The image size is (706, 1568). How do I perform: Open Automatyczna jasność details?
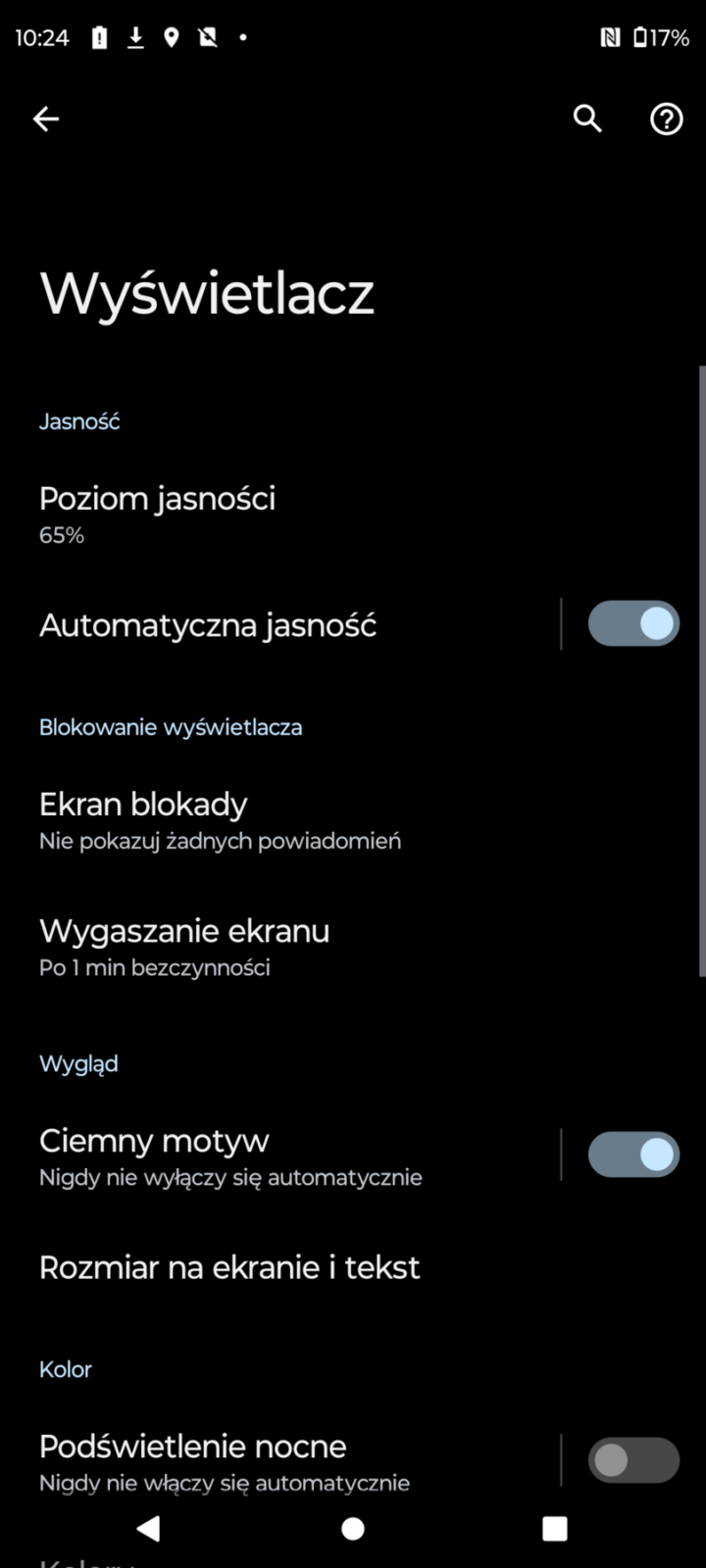coord(208,625)
